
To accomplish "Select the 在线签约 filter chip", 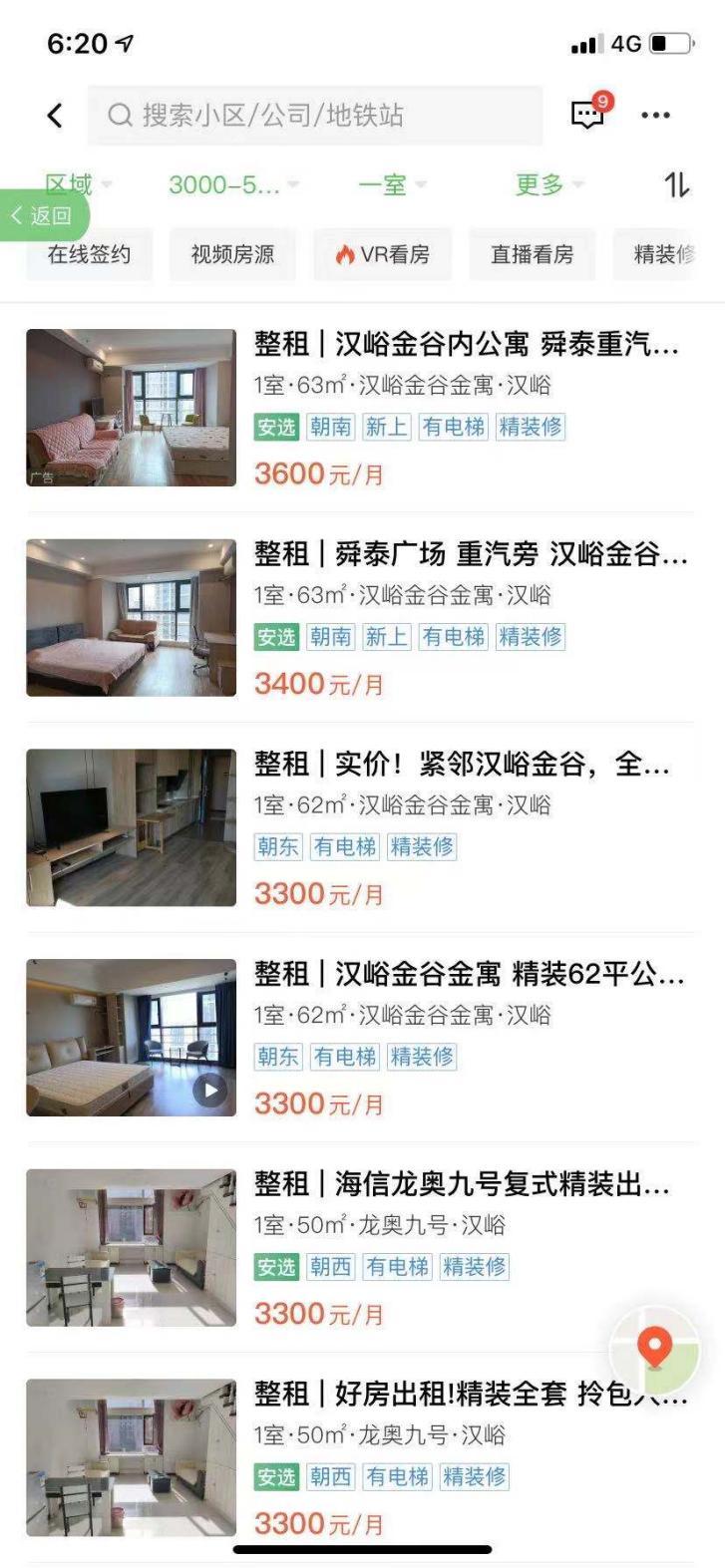I will (89, 255).
